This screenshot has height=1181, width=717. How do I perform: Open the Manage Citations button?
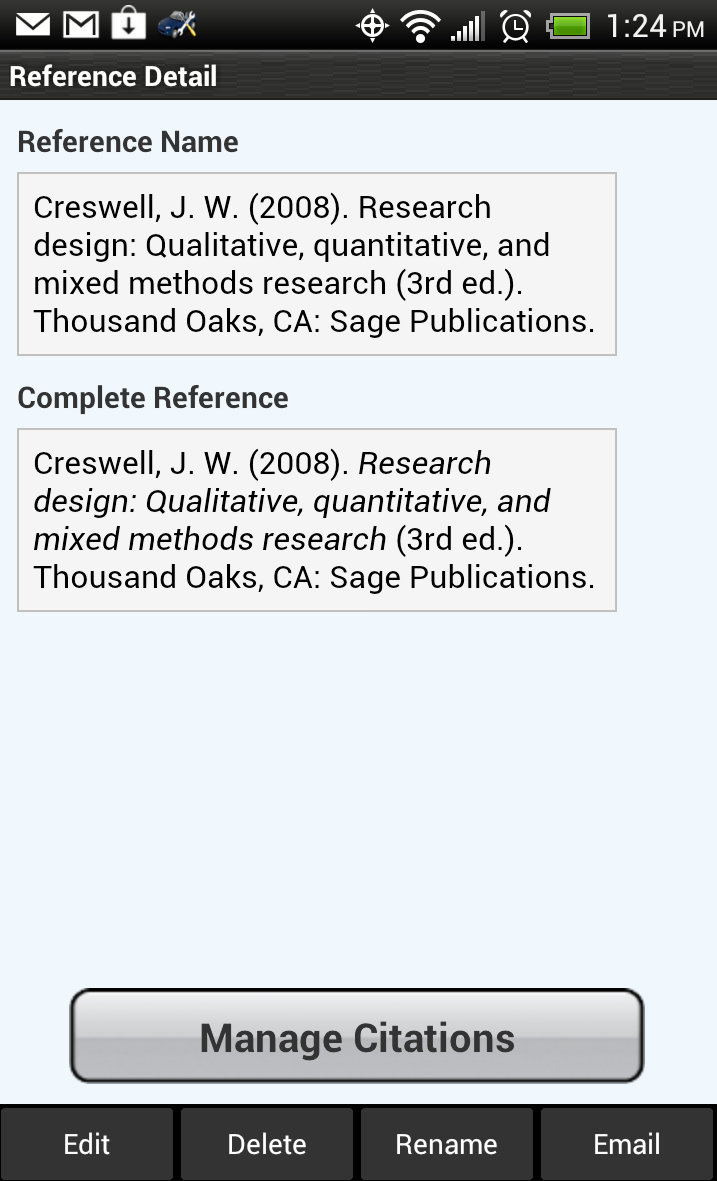tap(357, 1036)
